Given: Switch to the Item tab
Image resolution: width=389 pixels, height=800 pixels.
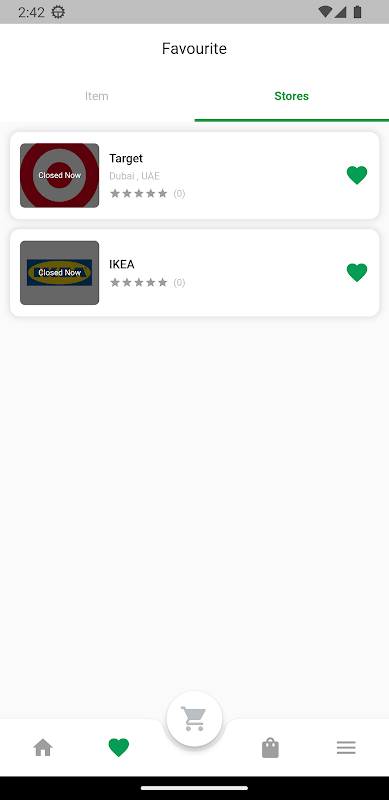Looking at the screenshot, I should (96, 96).
